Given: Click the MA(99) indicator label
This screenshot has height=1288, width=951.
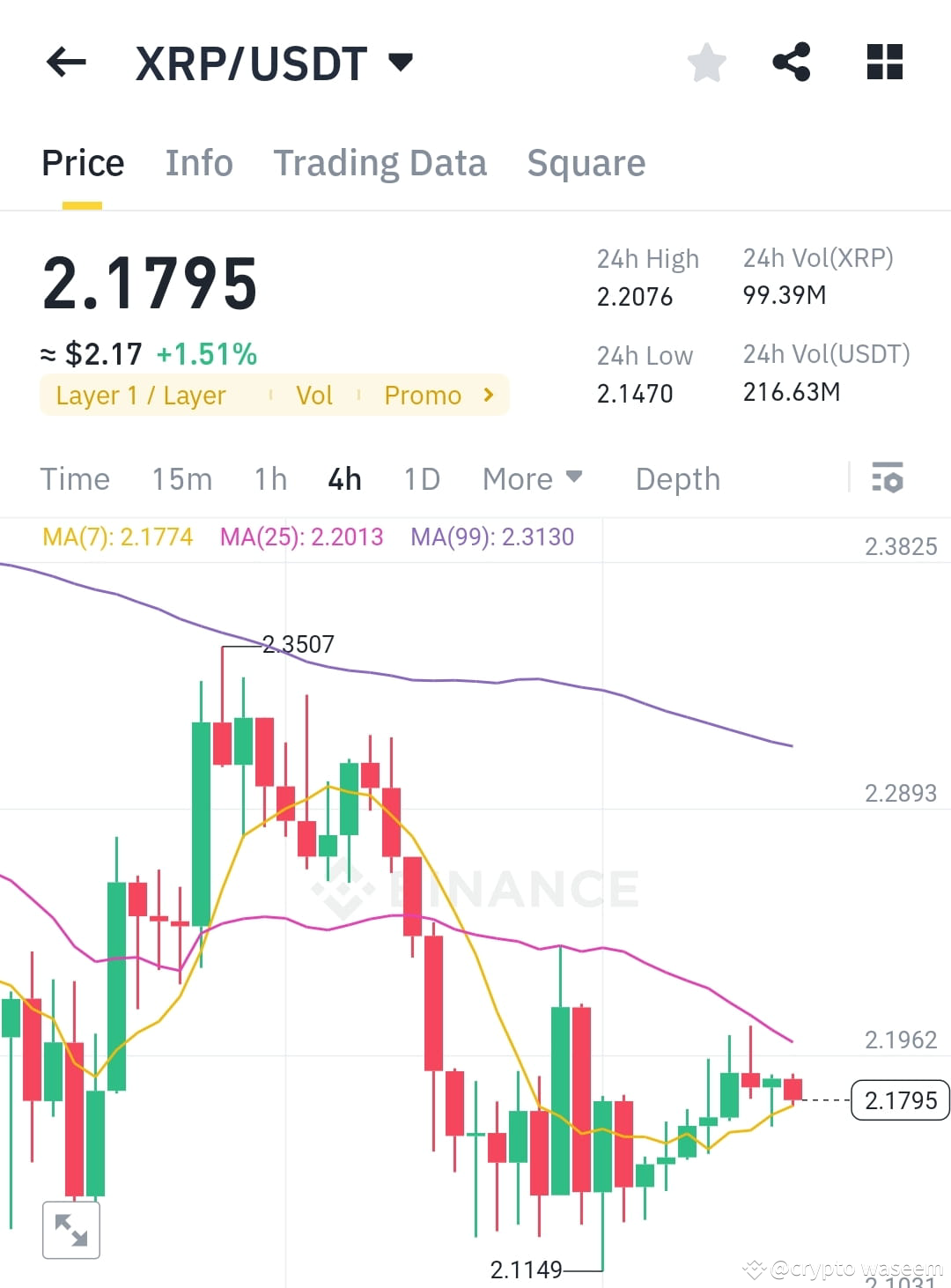Looking at the screenshot, I should [x=492, y=537].
